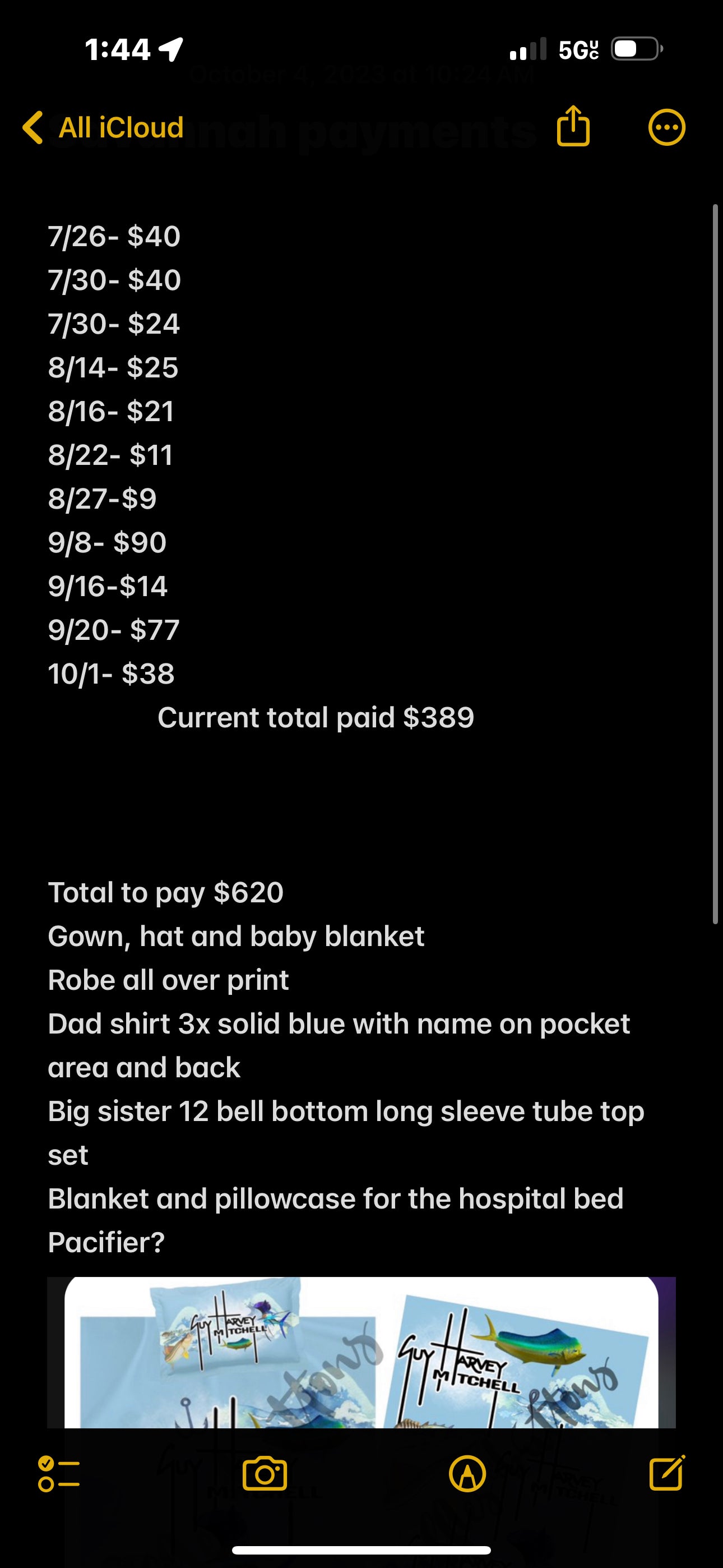Open the more options menu
This screenshot has height=1568, width=723.
[x=666, y=128]
